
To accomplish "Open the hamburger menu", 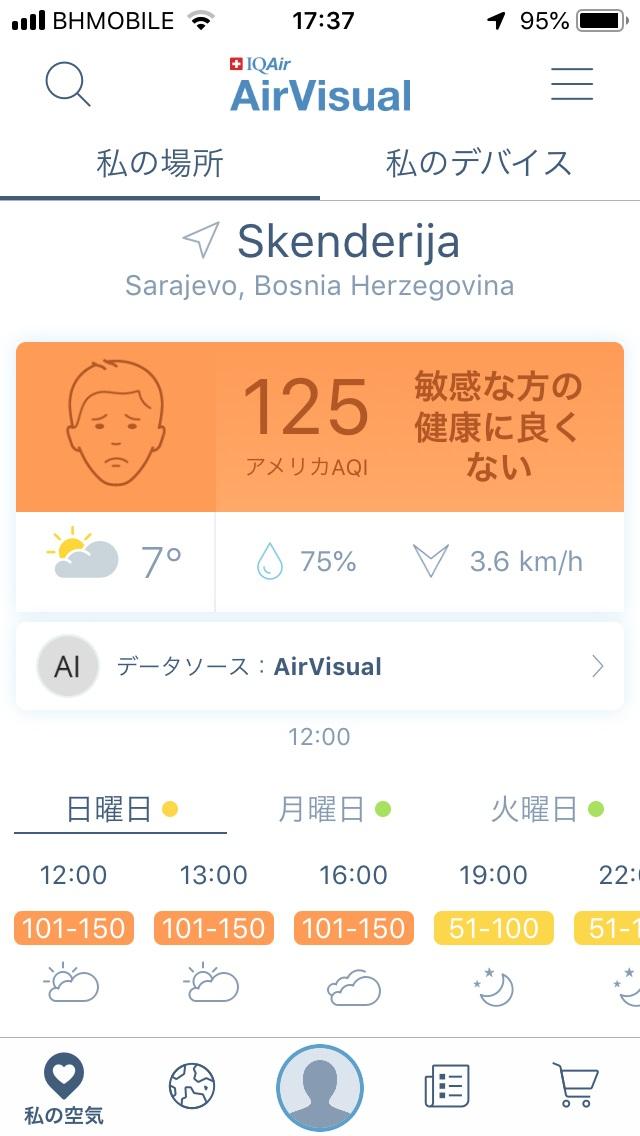I will (x=572, y=84).
